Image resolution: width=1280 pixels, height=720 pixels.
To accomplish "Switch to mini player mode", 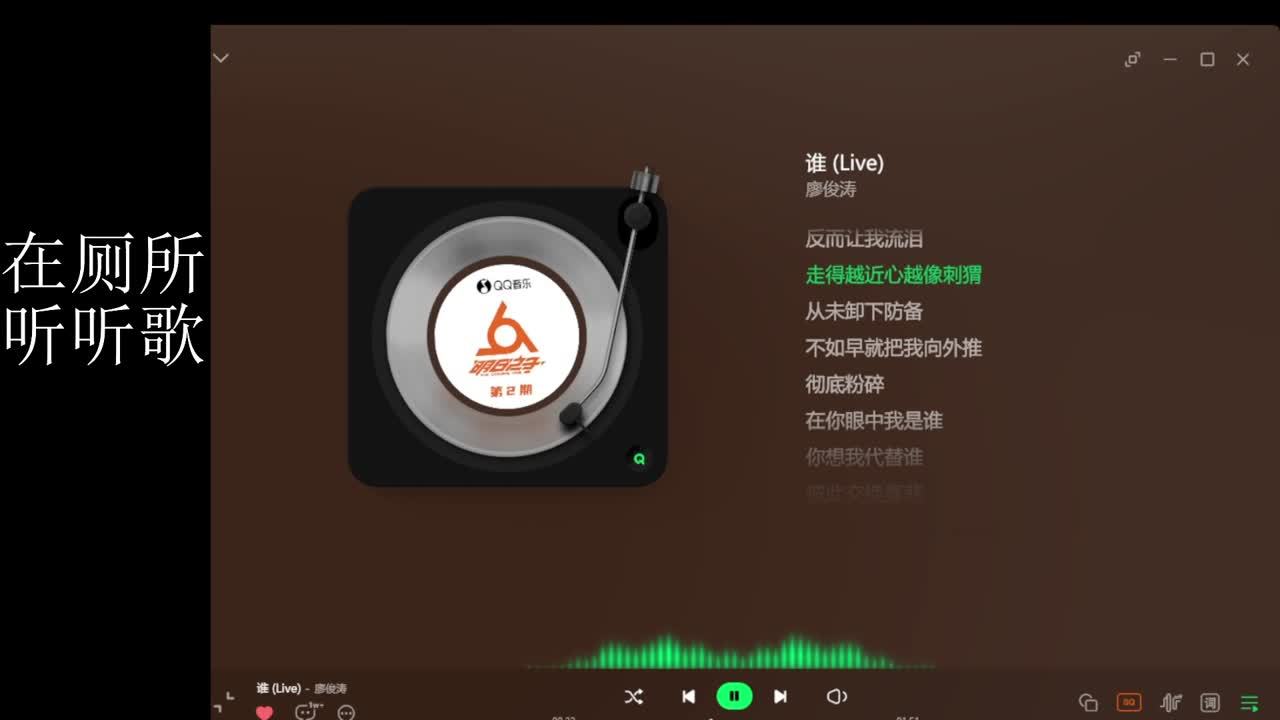I will [x=1132, y=60].
